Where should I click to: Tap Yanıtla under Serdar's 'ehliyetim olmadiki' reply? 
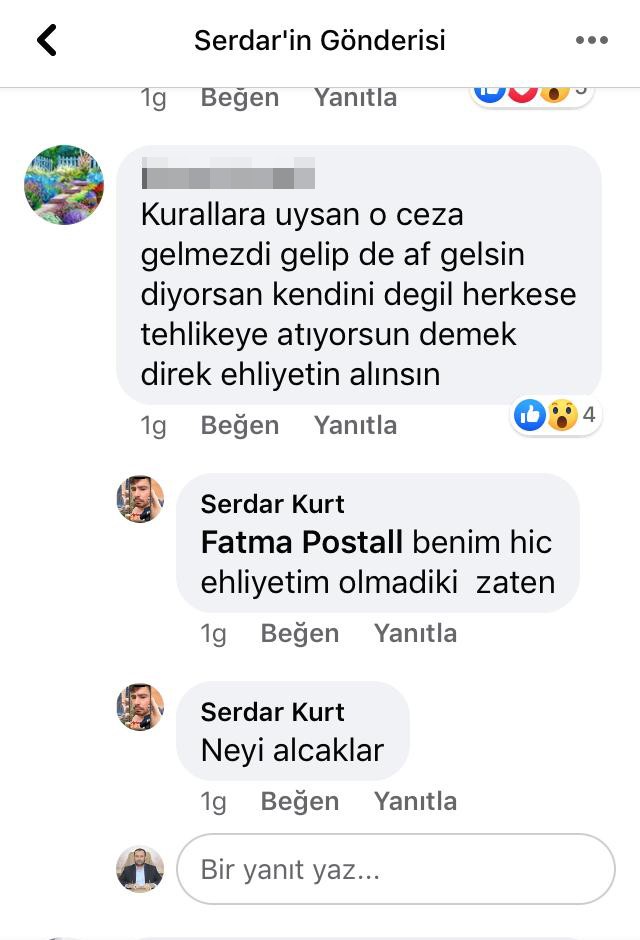coord(415,633)
